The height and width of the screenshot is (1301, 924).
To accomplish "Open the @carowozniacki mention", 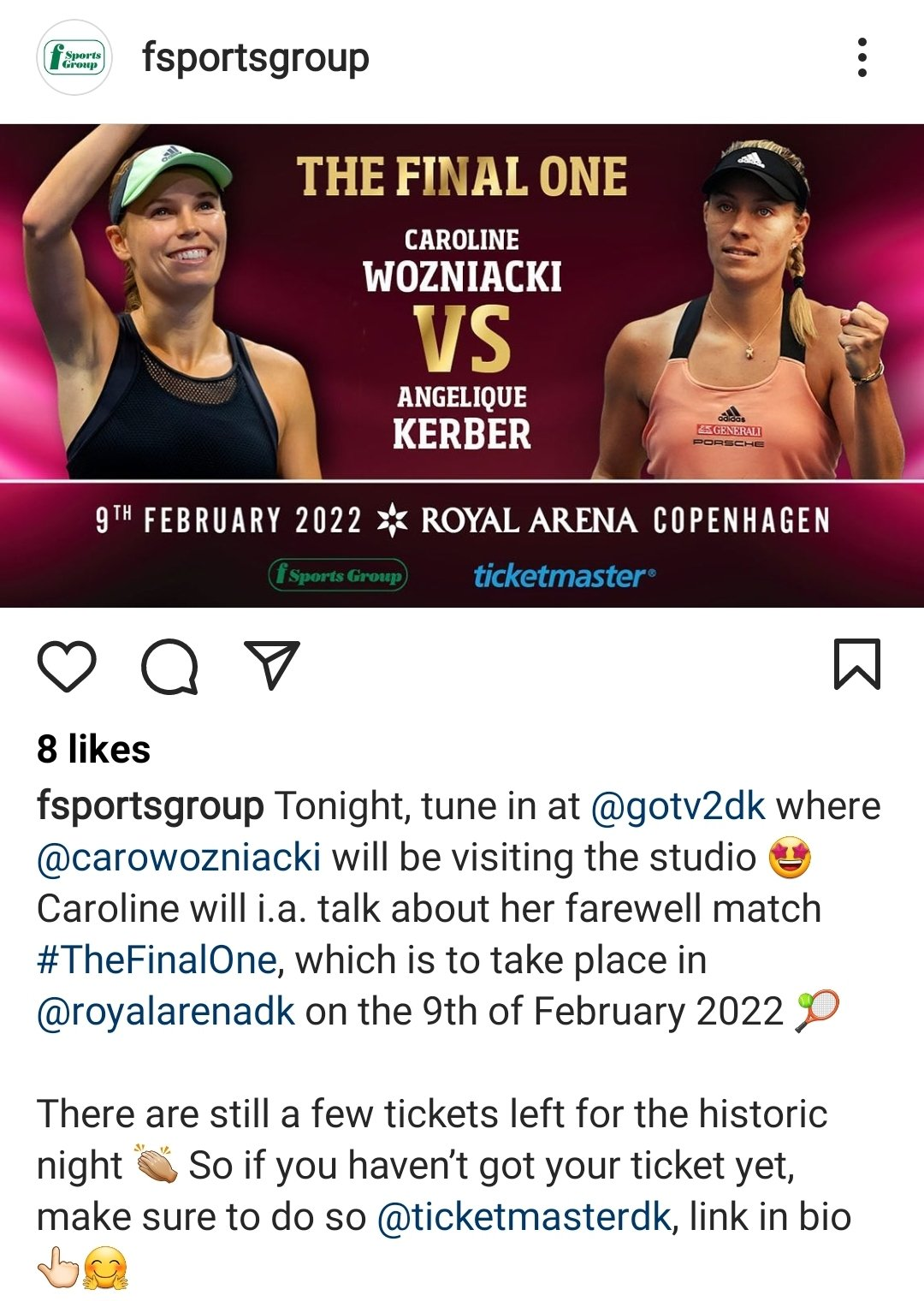I will point(180,858).
